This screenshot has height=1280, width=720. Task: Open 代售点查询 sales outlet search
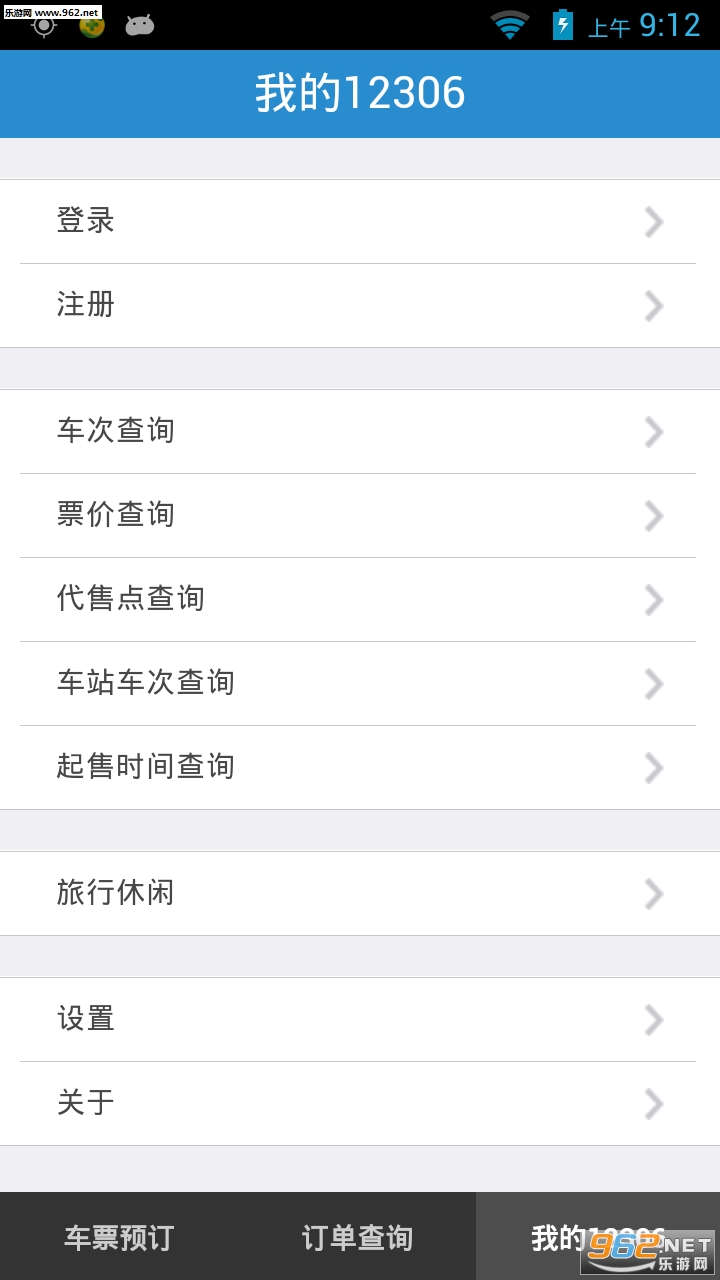(x=360, y=599)
